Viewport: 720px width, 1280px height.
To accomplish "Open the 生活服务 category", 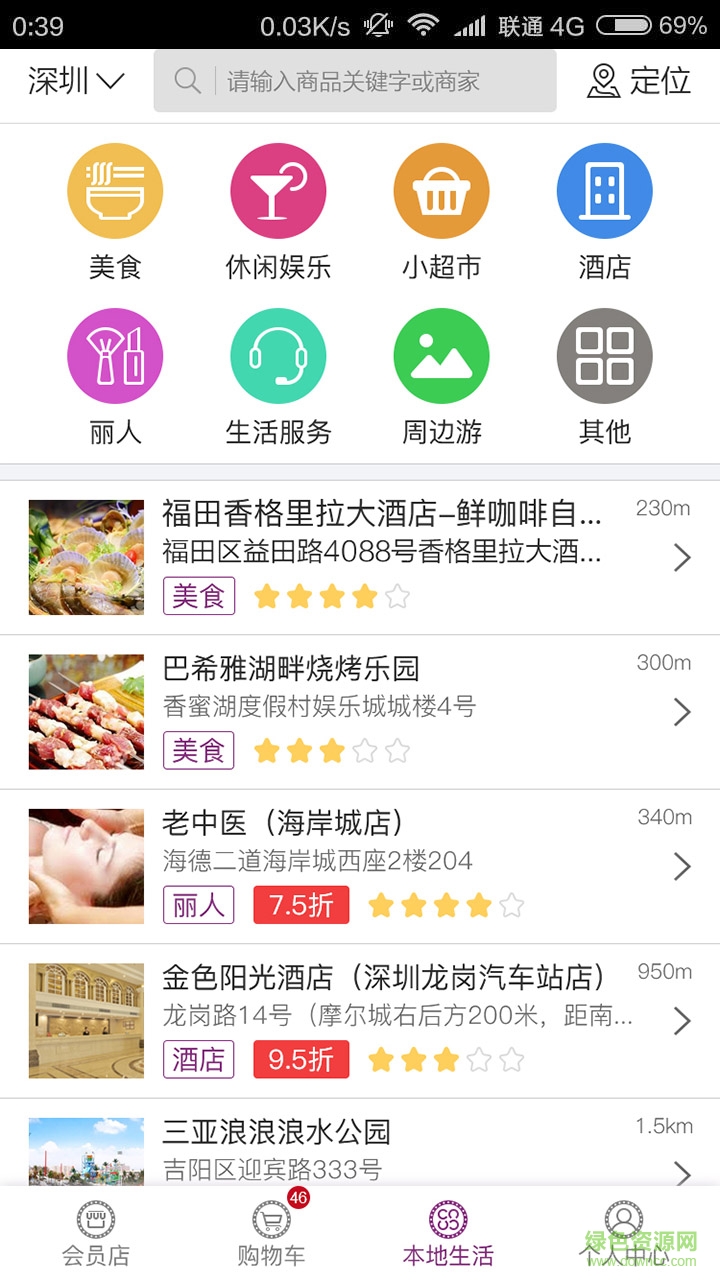I will click(278, 376).
